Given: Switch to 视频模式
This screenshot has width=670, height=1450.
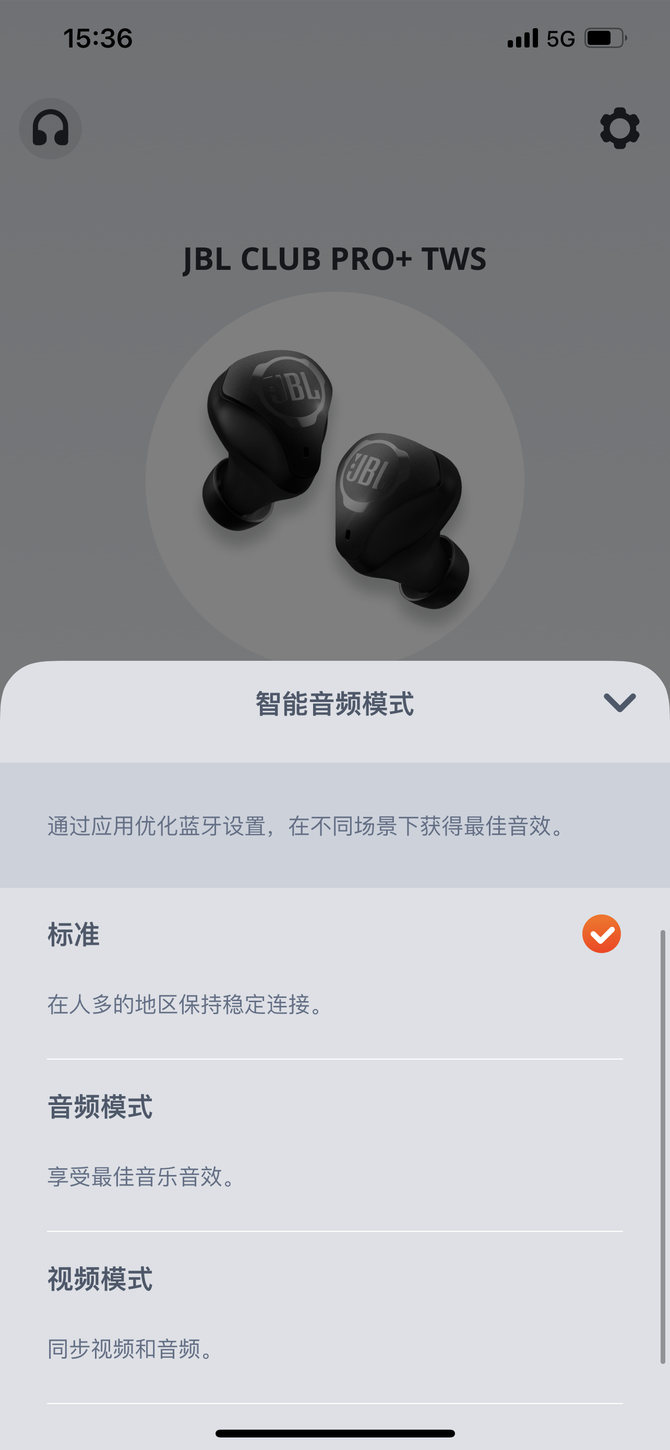Looking at the screenshot, I should (x=334, y=1312).
